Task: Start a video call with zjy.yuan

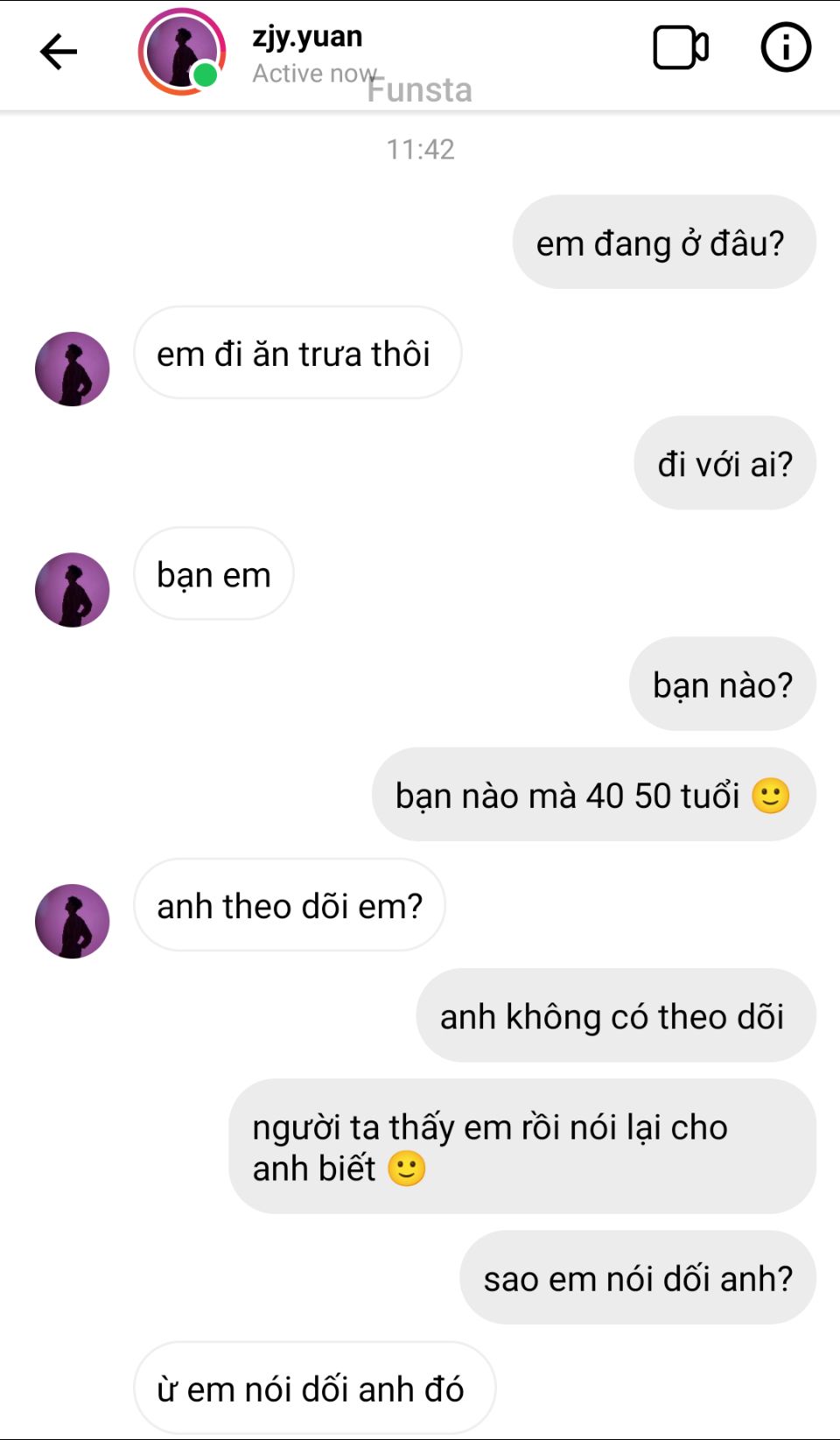Action: pyautogui.click(x=681, y=48)
